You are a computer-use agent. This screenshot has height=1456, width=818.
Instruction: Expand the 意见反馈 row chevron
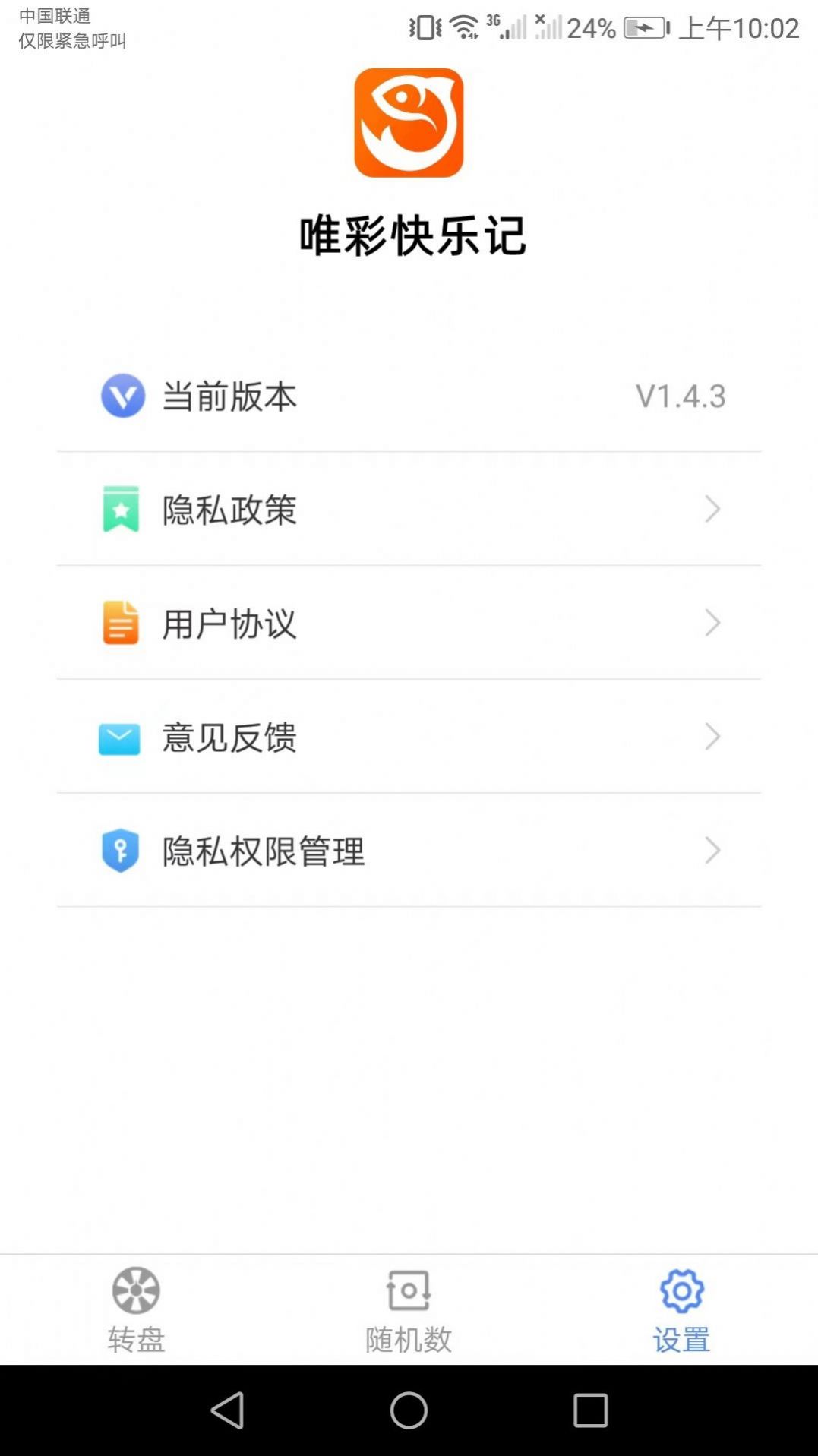[x=712, y=737]
